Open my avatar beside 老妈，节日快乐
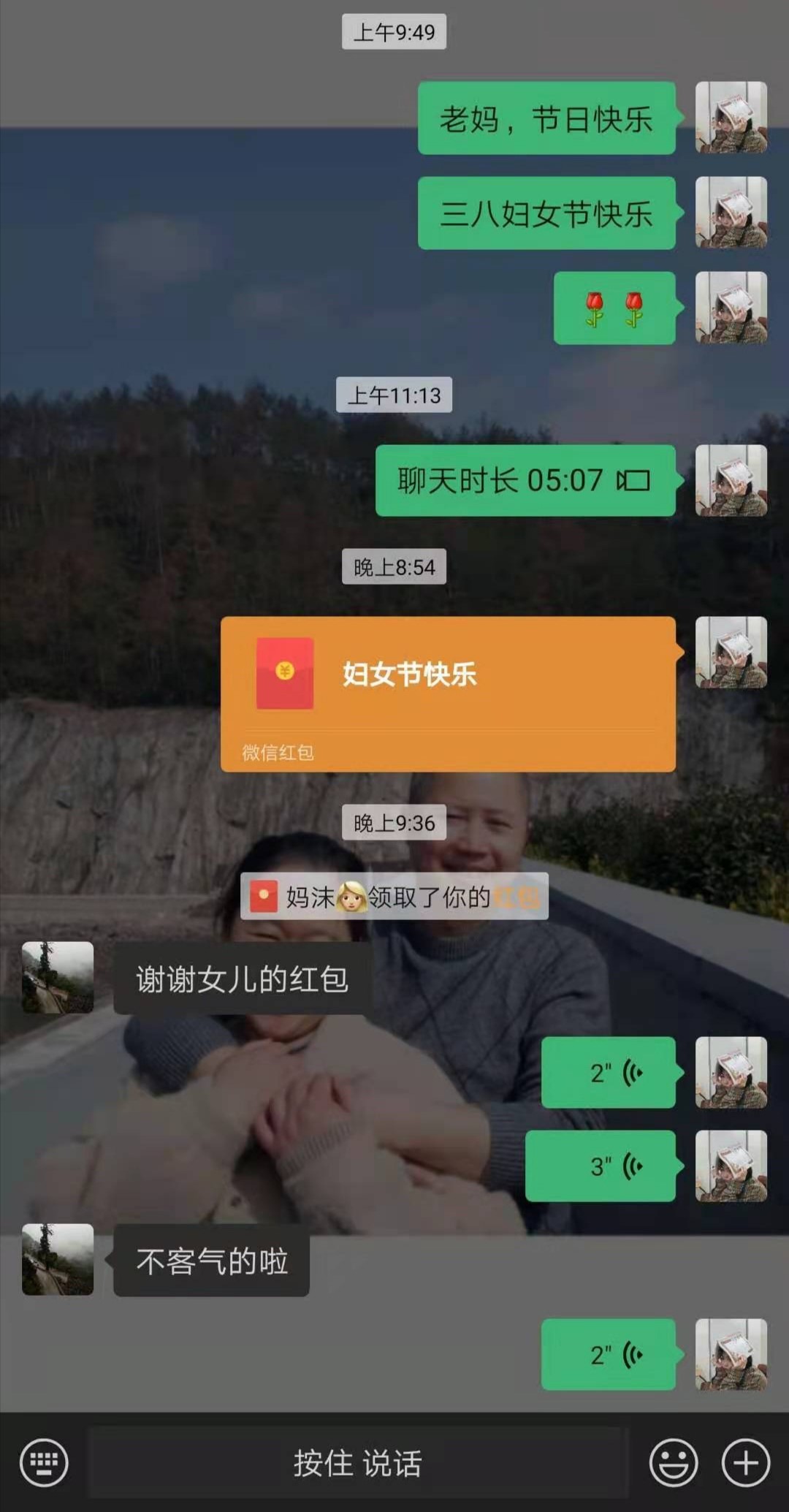 [x=731, y=117]
